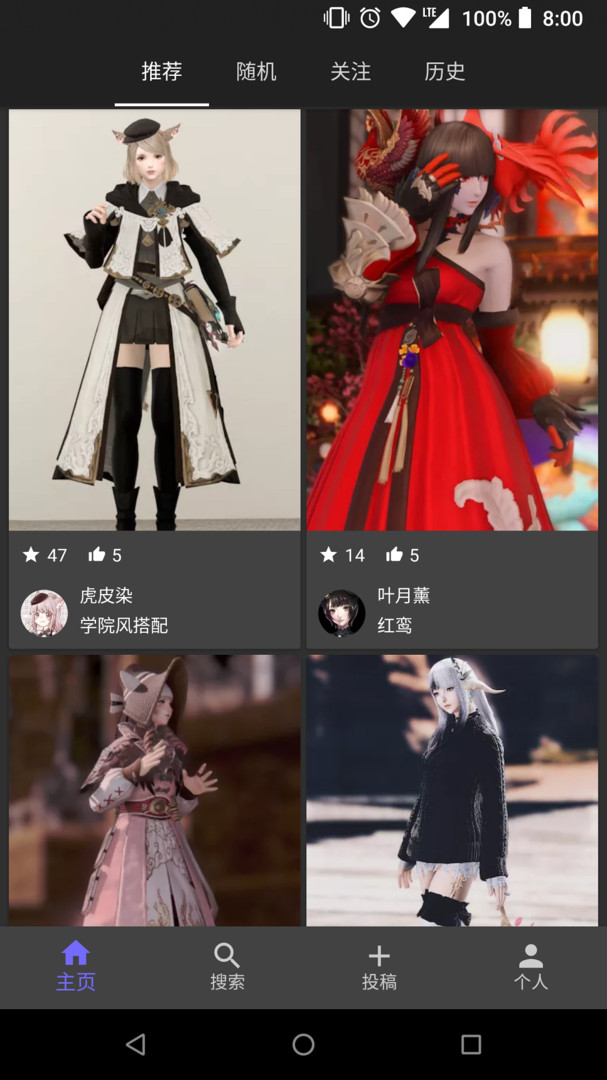Open the 关注 tab
This screenshot has width=607, height=1080.
(350, 72)
